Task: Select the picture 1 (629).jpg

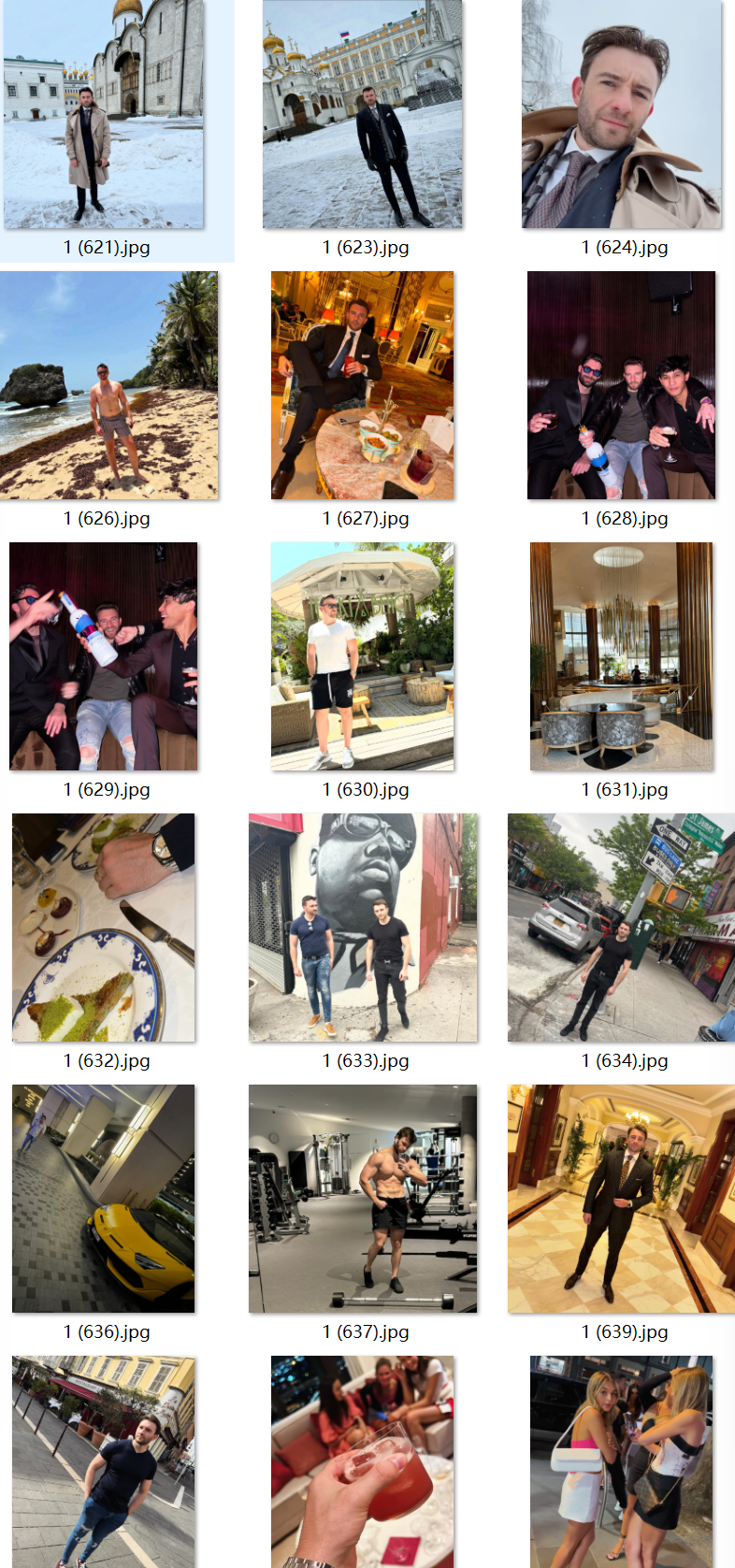Action: 104,656
